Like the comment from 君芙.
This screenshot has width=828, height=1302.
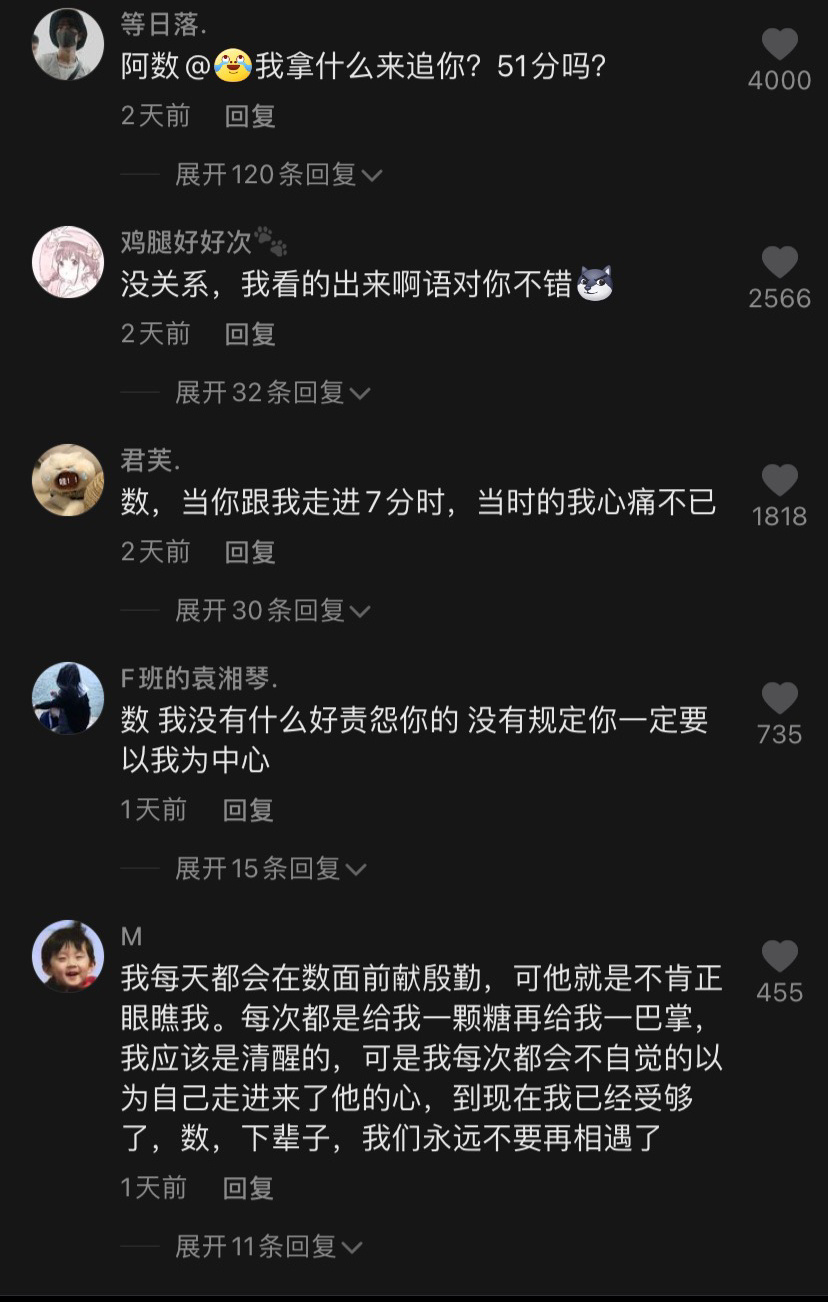[779, 482]
